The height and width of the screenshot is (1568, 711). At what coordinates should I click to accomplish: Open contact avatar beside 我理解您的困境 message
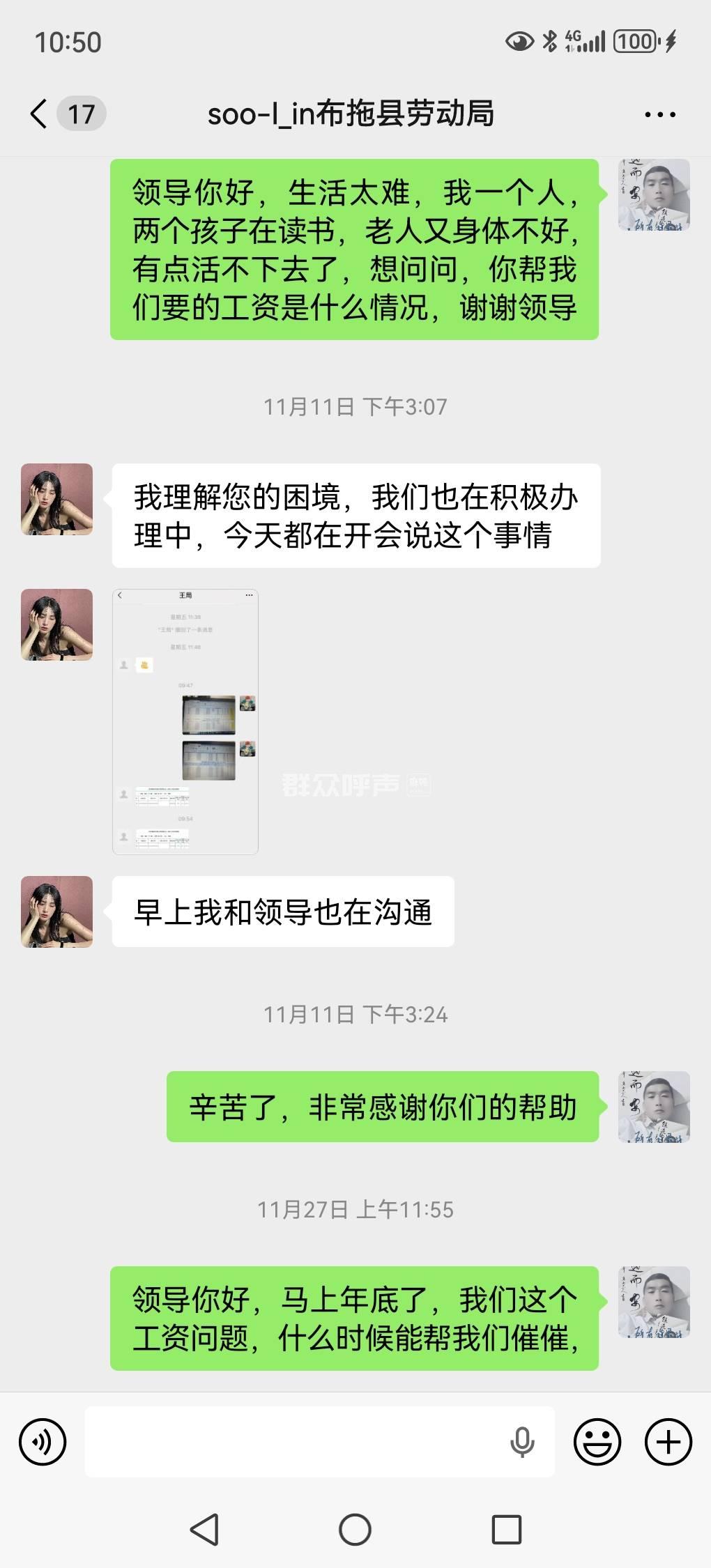57,499
